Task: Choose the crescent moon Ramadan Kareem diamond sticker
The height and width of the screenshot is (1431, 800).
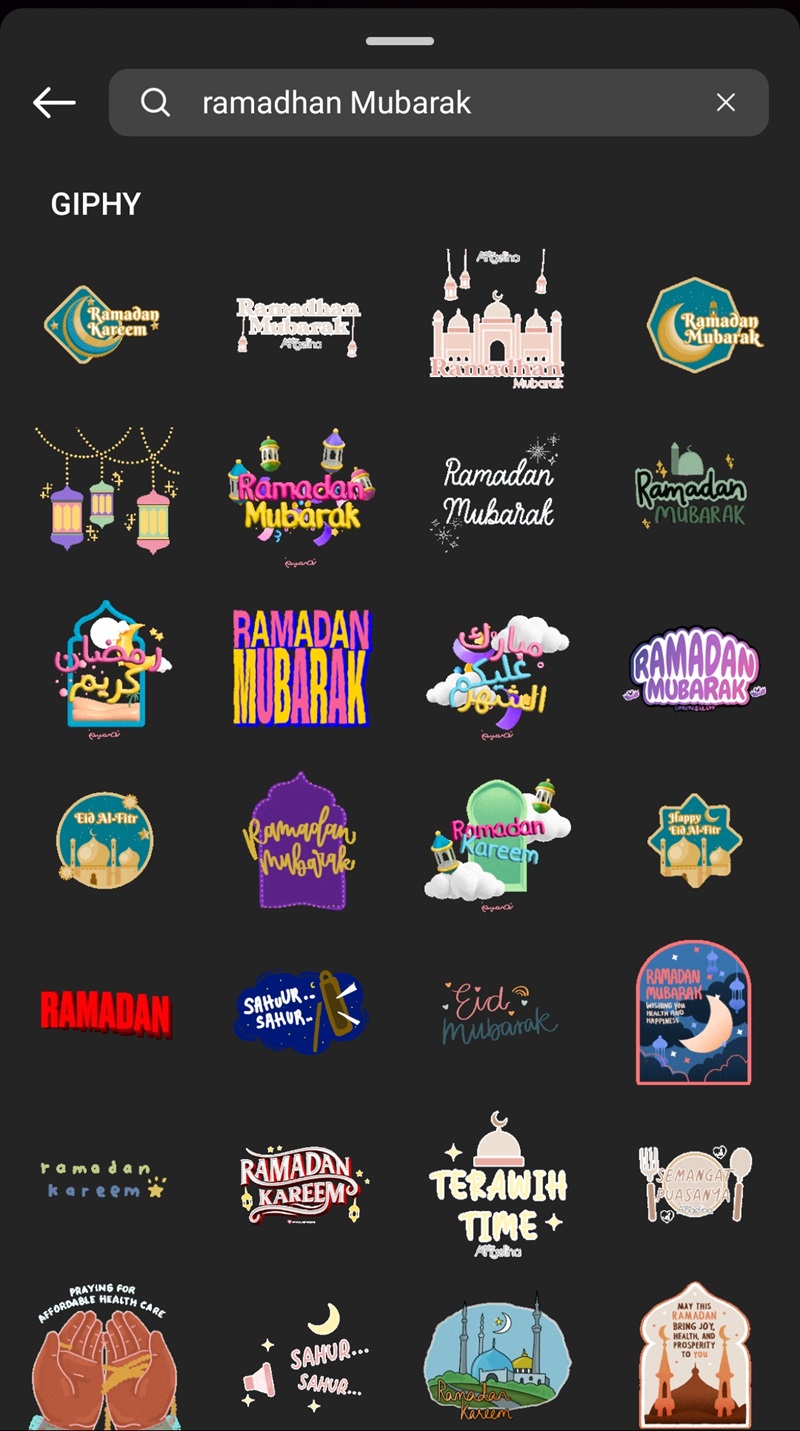Action: pyautogui.click(x=104, y=322)
